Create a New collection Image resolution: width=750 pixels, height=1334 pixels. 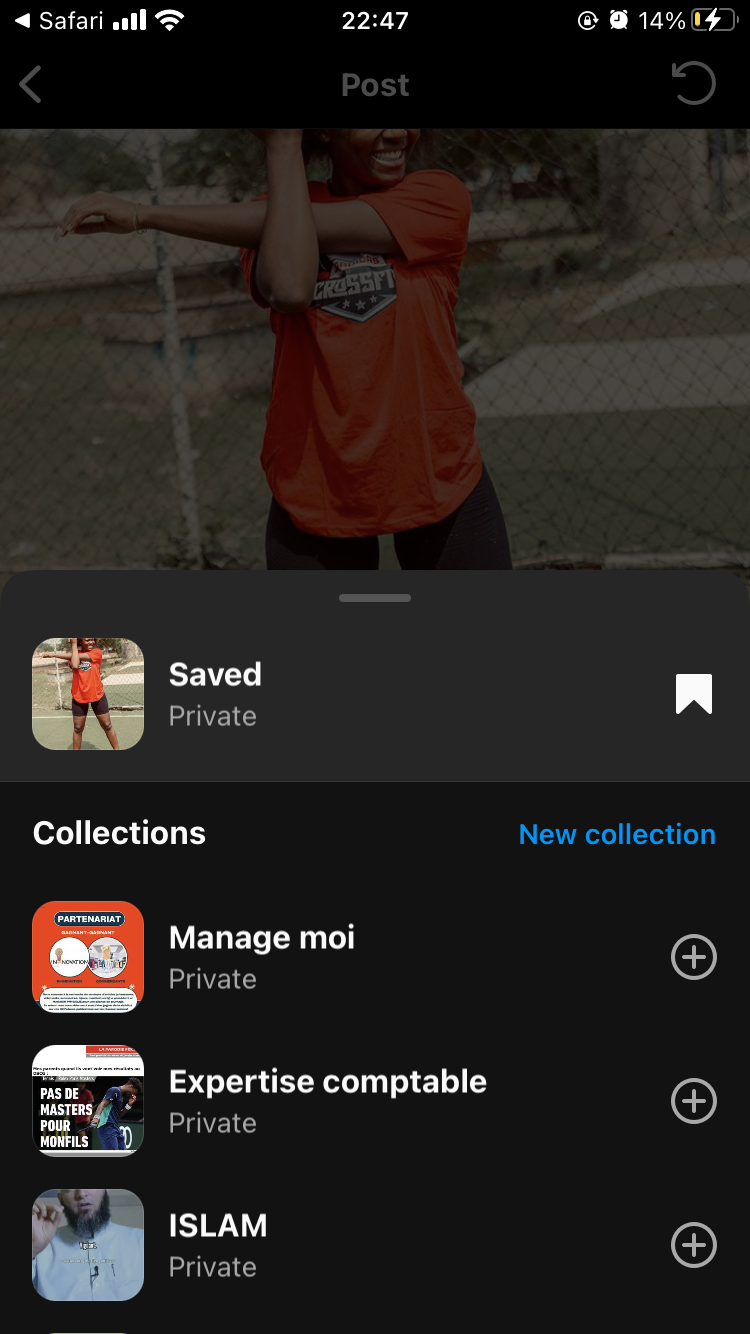coord(617,834)
